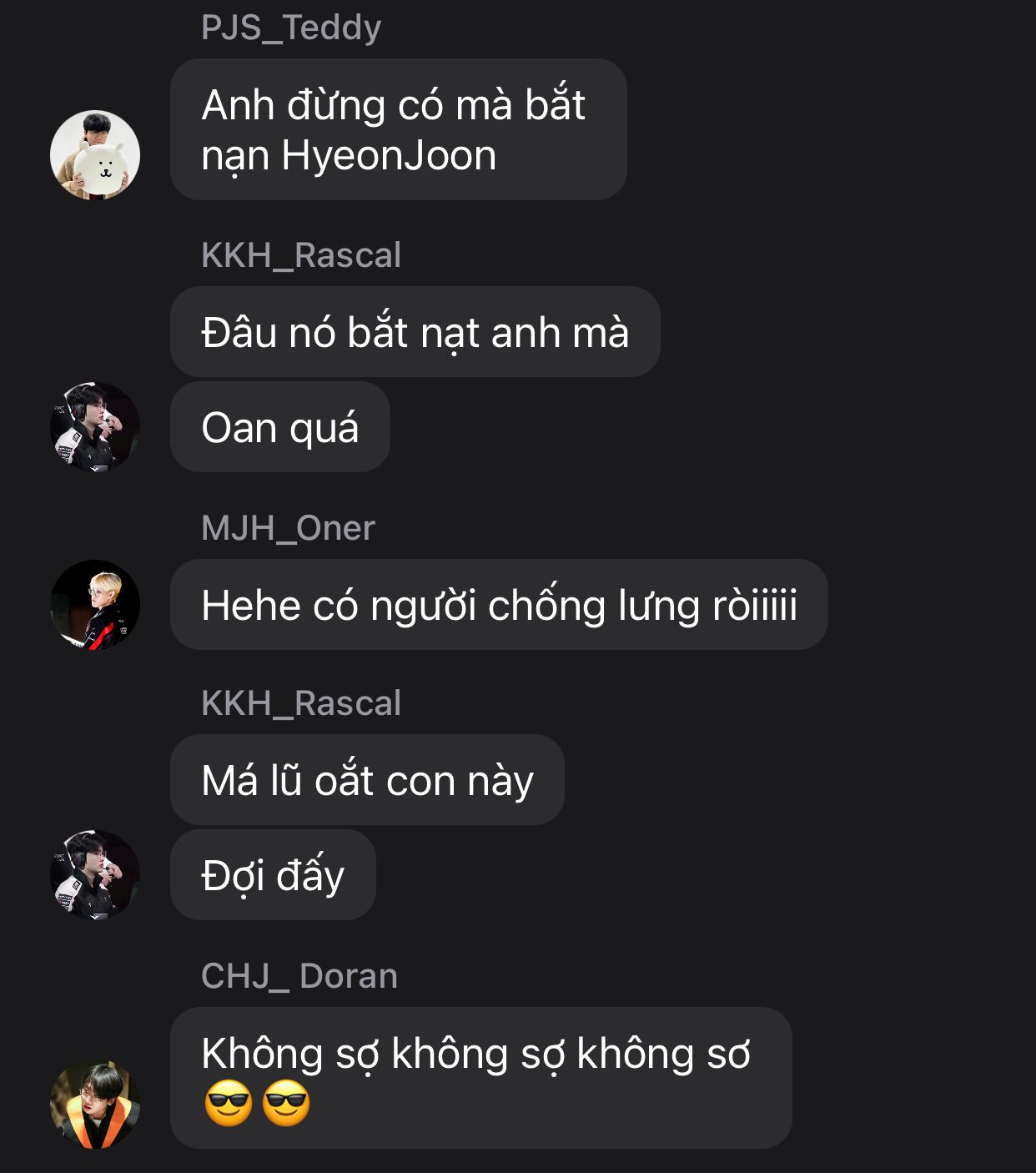Tap KKH_Rascal's avatar beside 'Oan quá'
The width and height of the screenshot is (1036, 1173).
click(95, 427)
